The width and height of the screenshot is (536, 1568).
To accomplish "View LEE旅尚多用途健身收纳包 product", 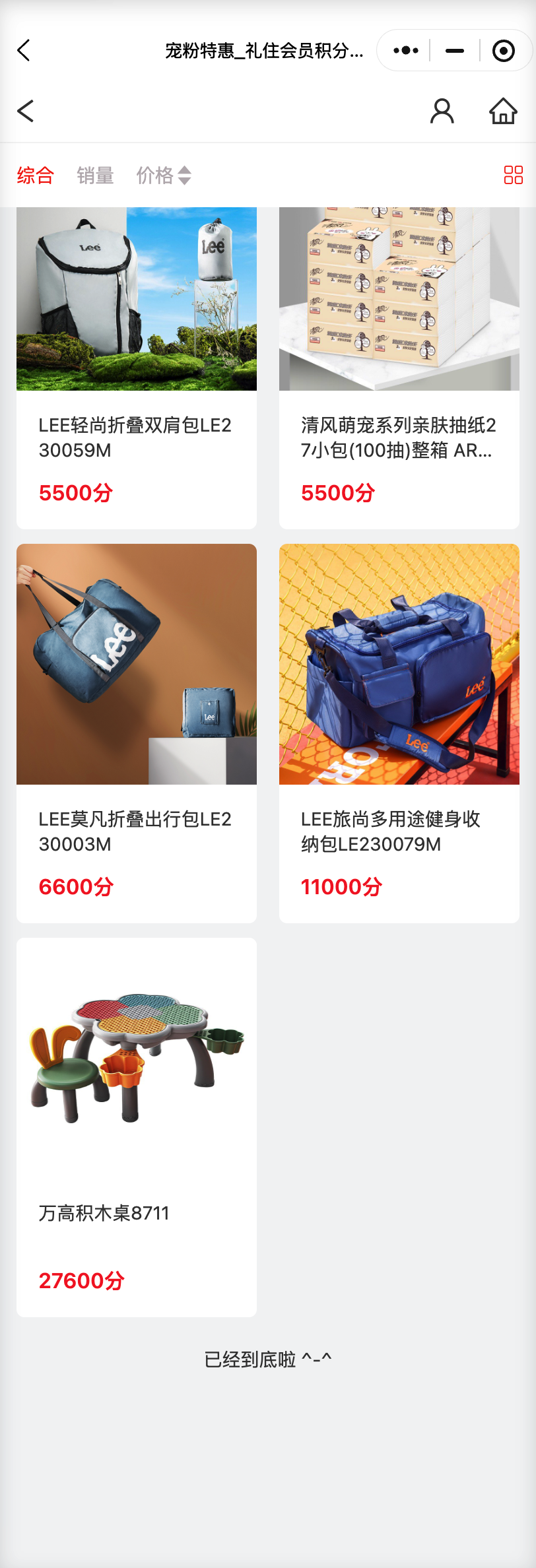I will (x=399, y=733).
